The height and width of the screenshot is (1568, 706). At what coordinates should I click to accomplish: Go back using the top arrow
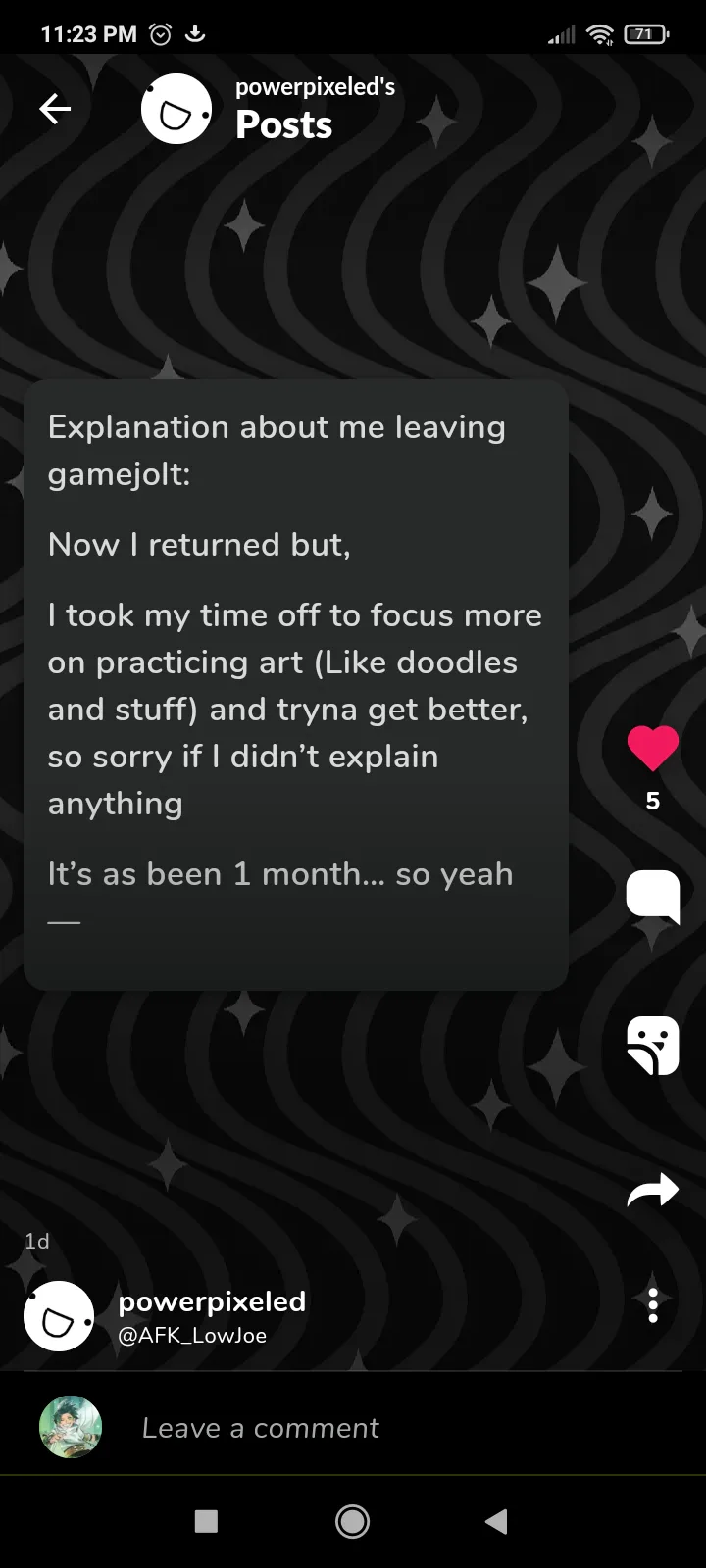click(55, 109)
